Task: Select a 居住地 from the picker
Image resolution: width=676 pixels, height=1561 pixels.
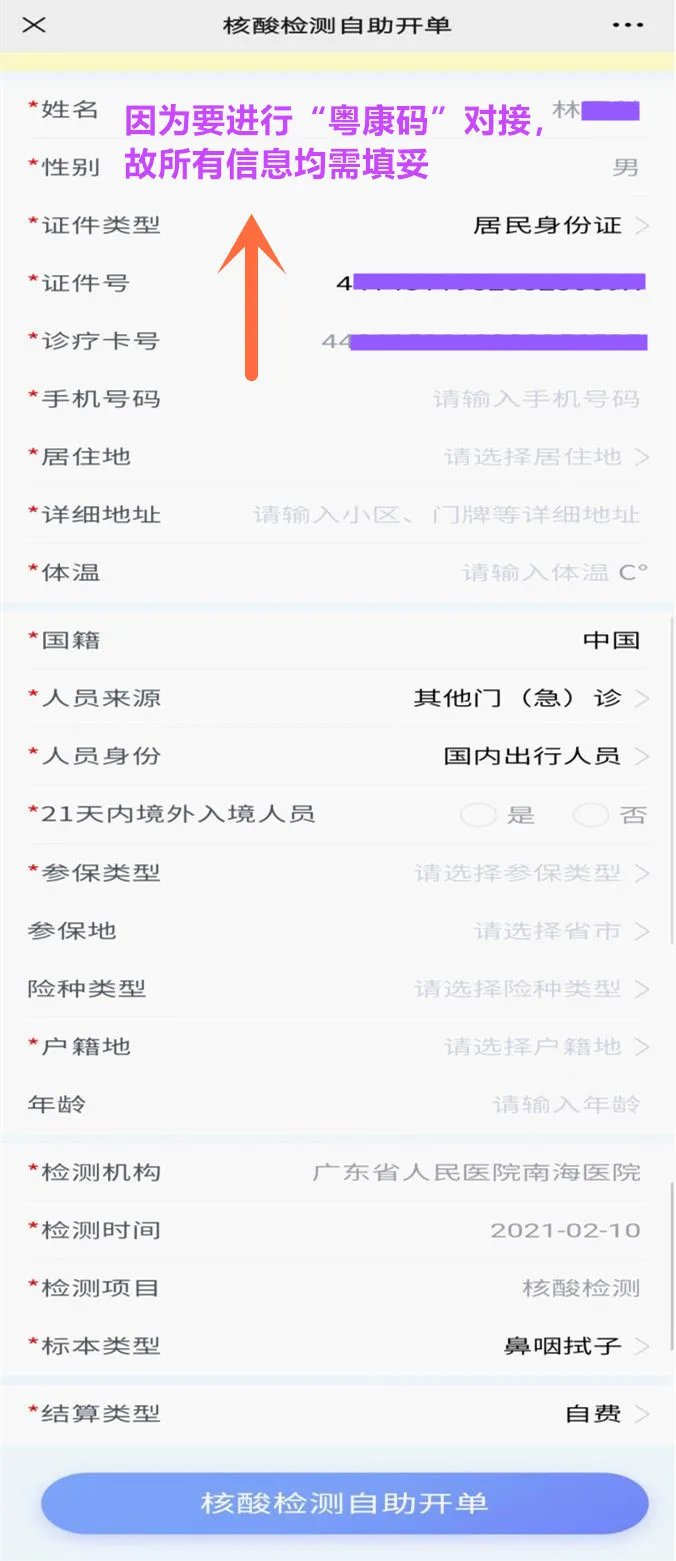Action: 545,457
